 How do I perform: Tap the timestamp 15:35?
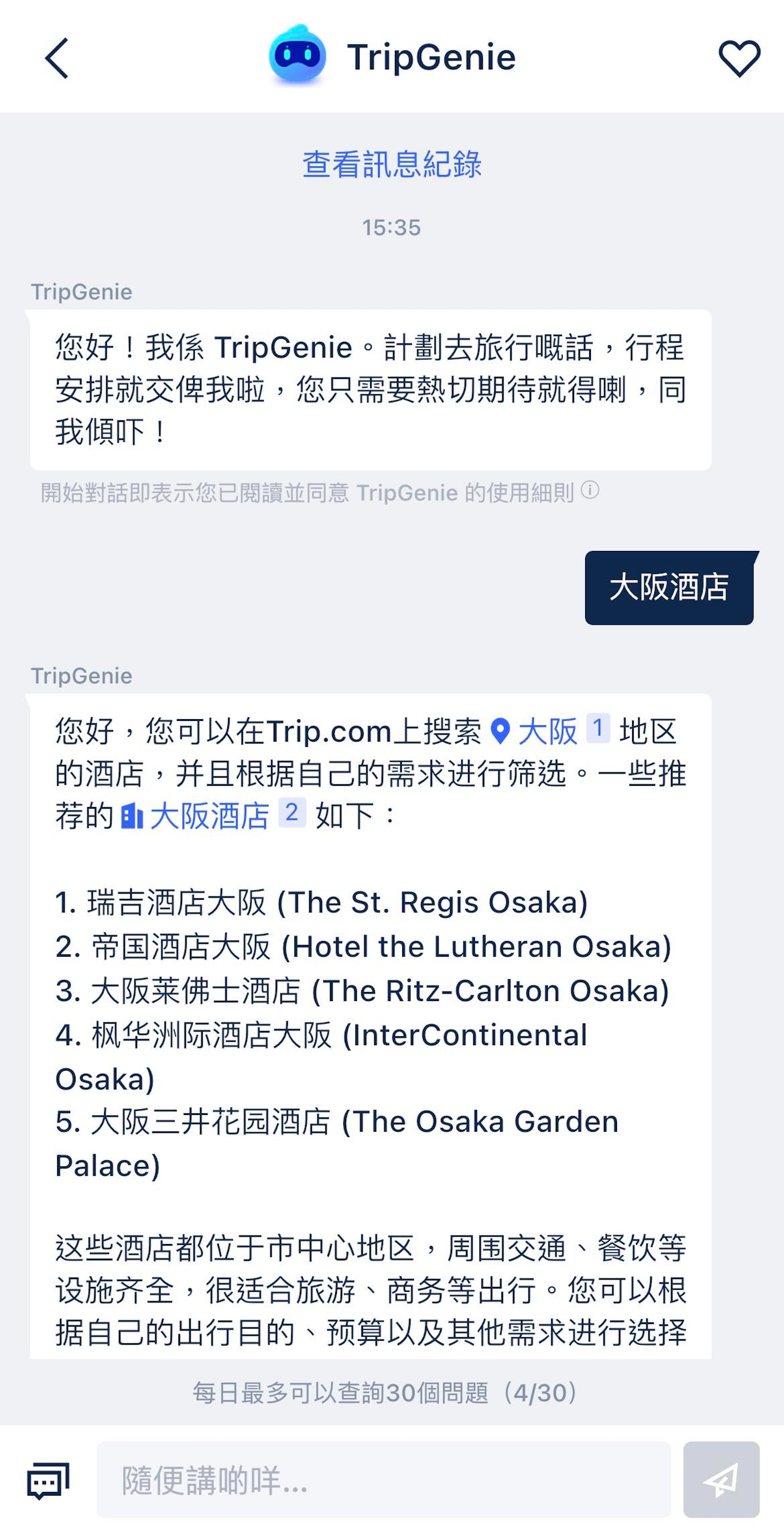(x=392, y=227)
